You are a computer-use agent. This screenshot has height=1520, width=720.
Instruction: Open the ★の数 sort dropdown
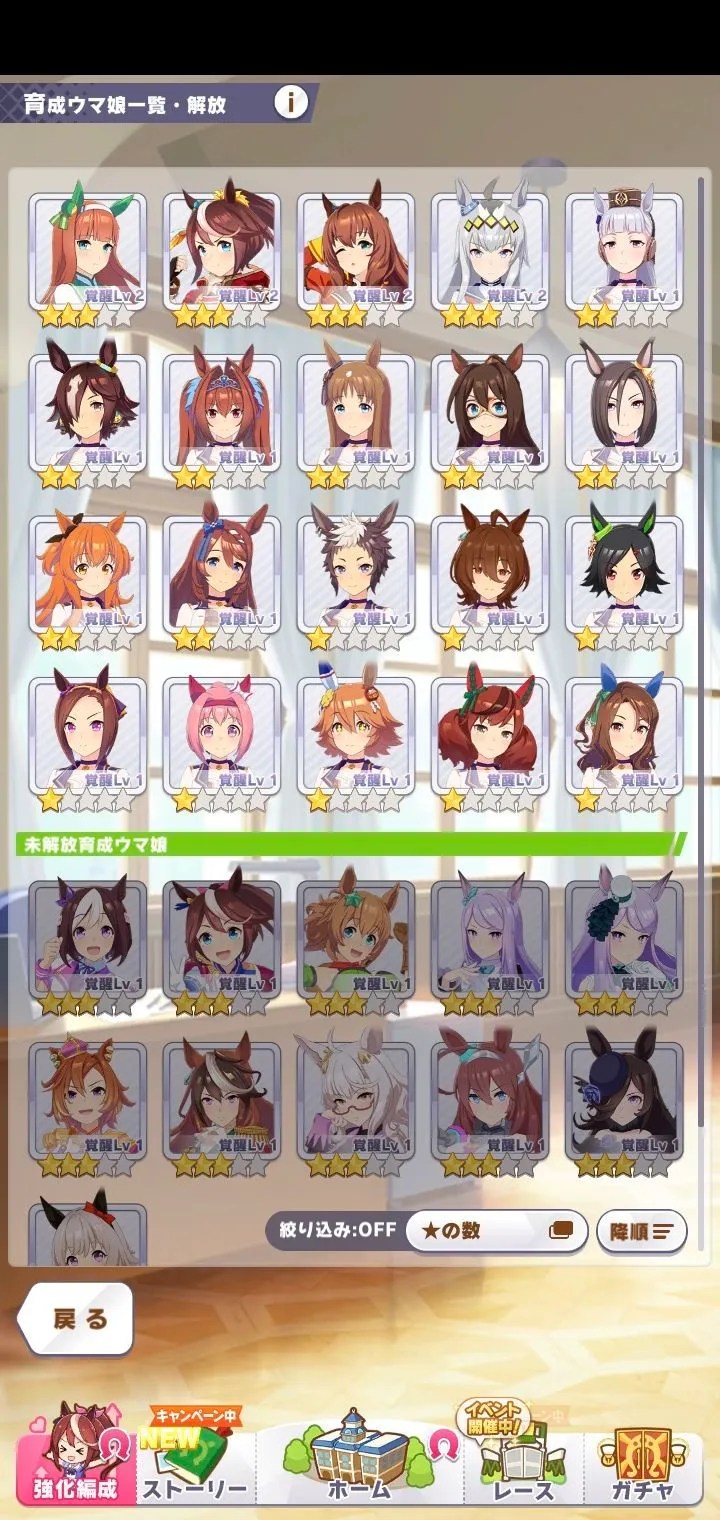496,1230
